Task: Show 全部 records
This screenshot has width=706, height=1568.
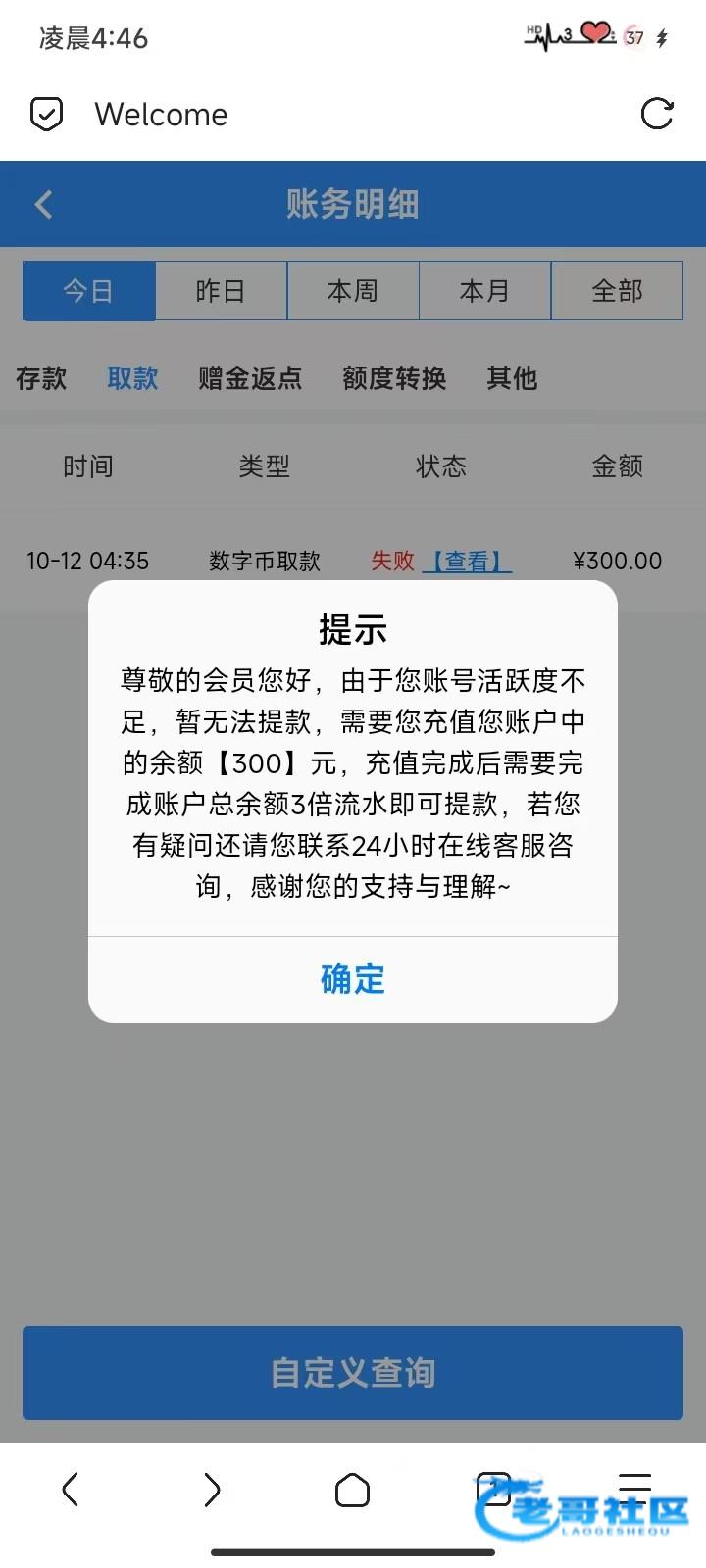Action: [617, 291]
